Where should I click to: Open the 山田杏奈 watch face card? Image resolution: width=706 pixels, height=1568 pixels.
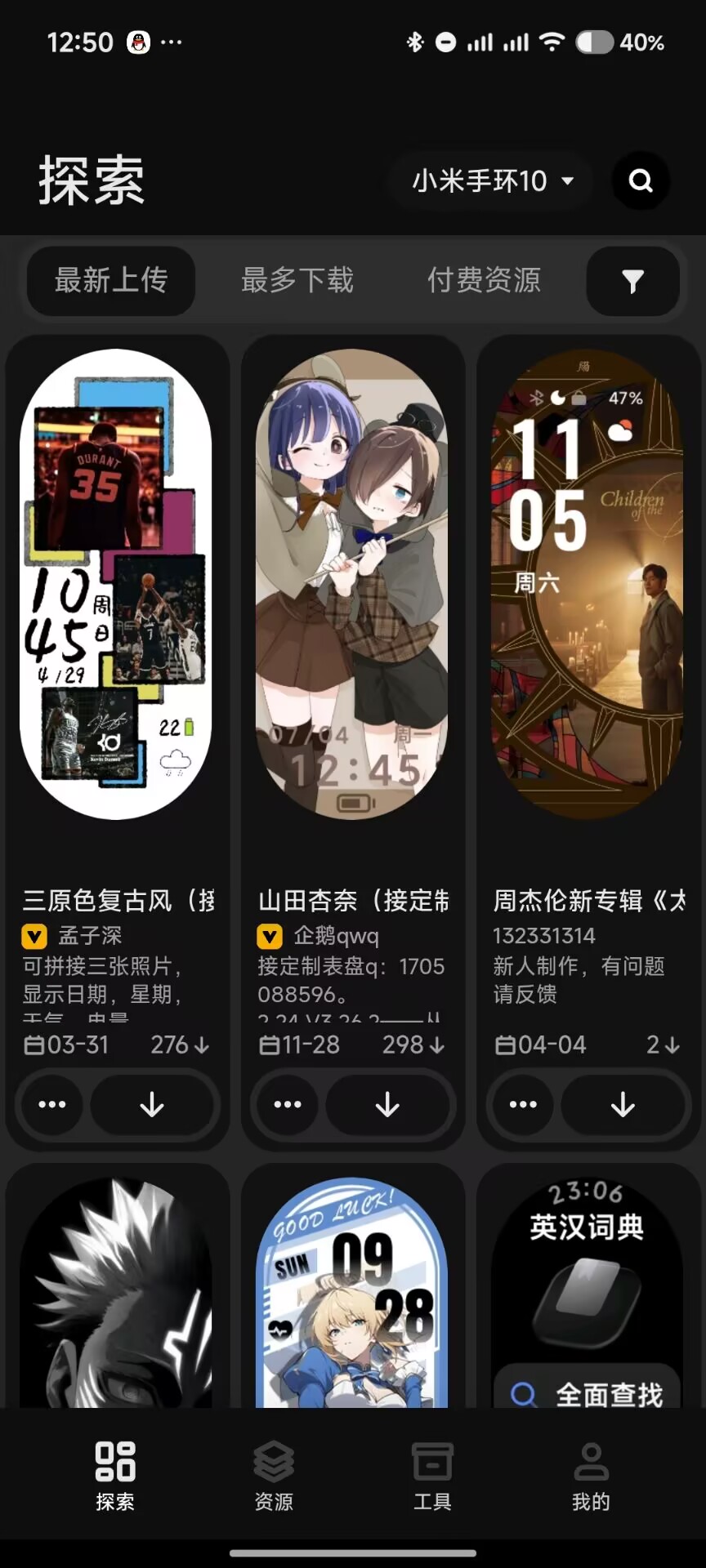pyautogui.click(x=351, y=584)
